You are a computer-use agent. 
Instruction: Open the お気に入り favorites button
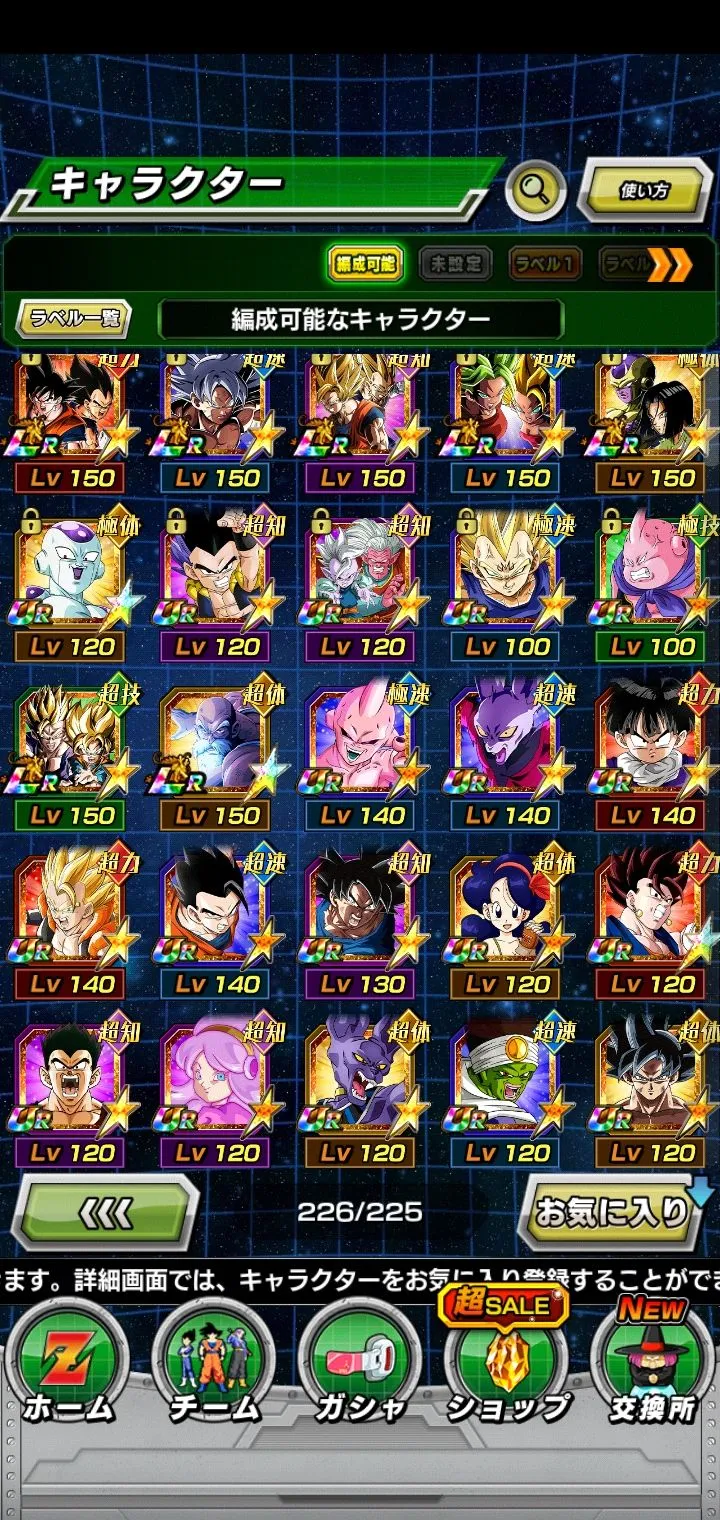(612, 1213)
